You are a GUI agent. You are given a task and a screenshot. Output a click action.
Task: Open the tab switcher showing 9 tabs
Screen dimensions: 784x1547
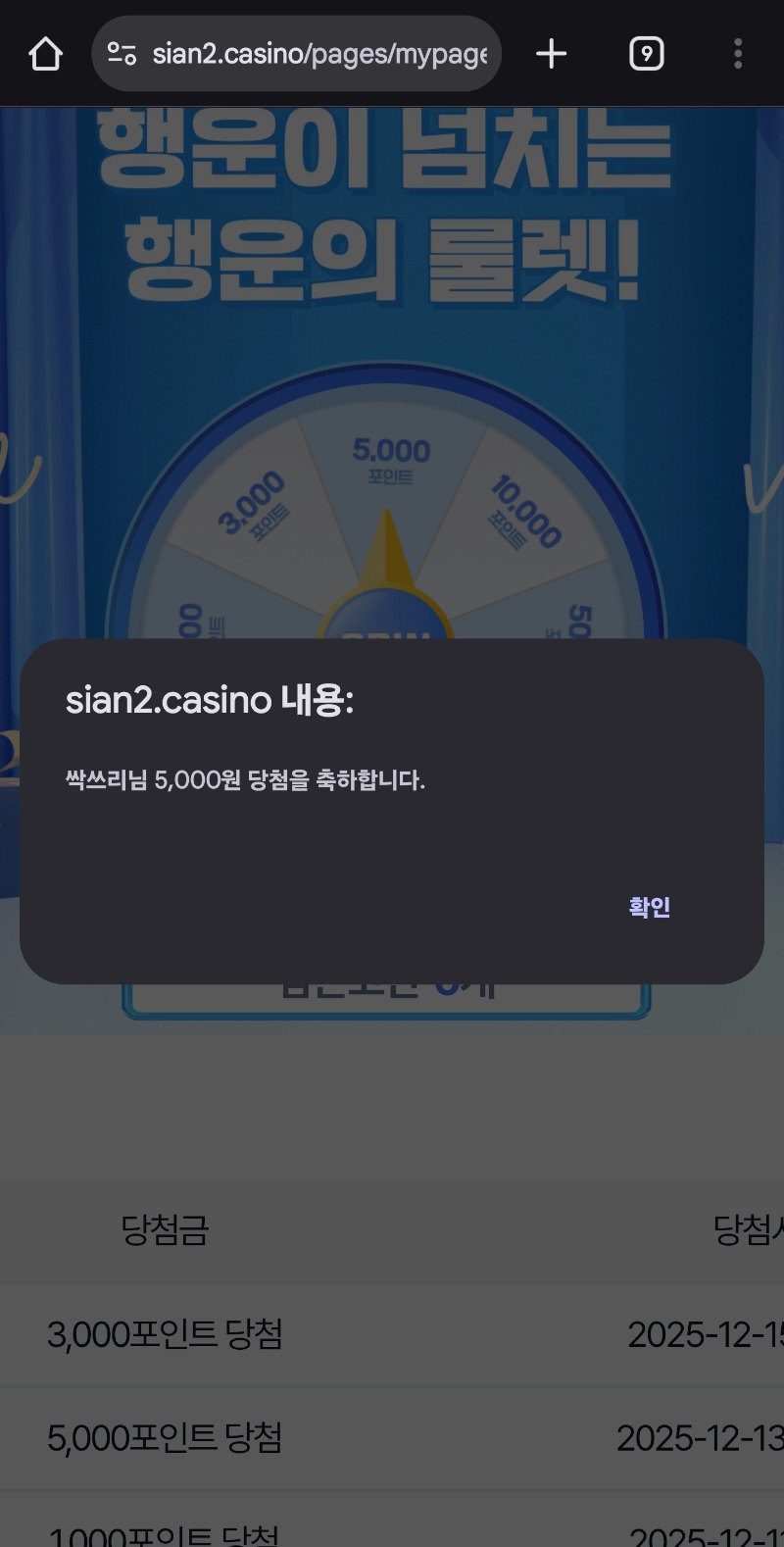(646, 54)
